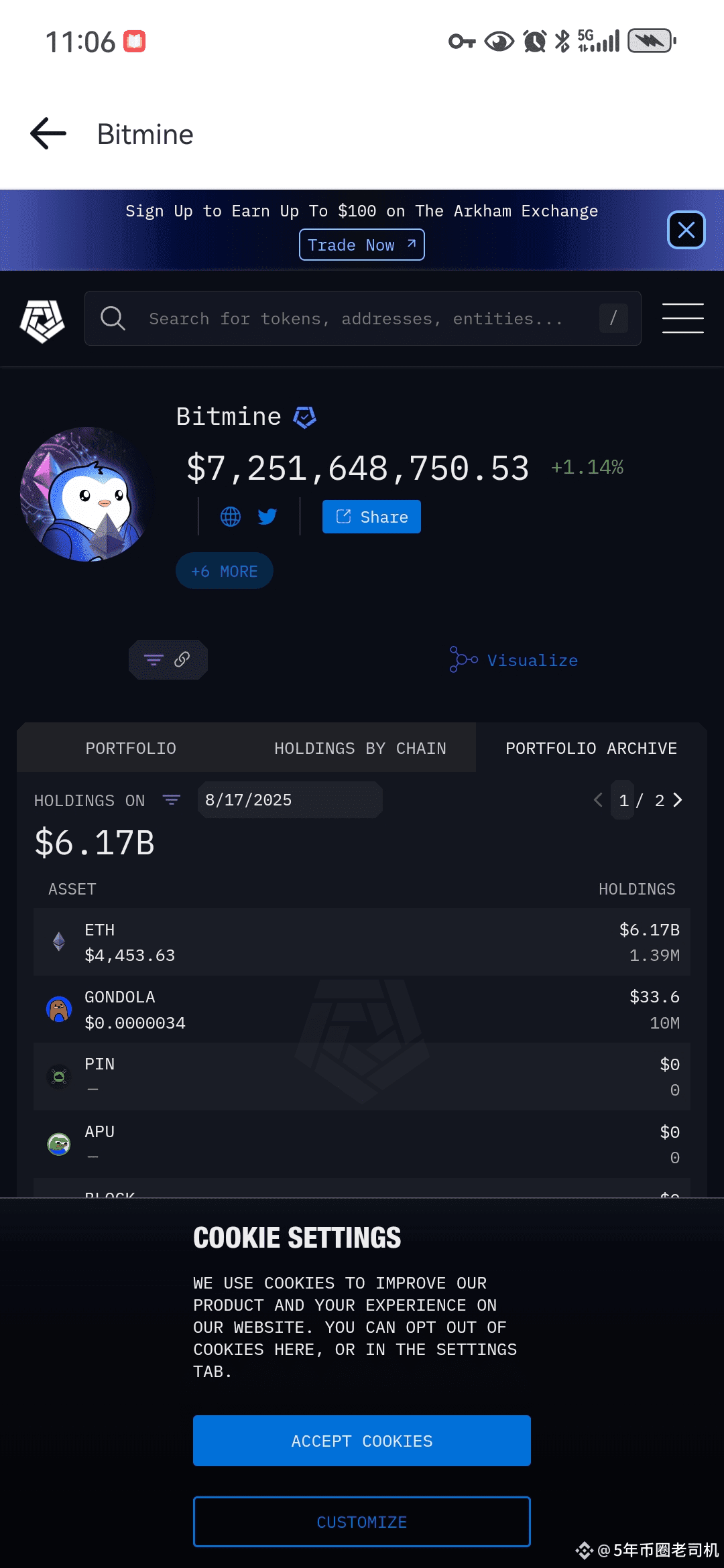Switch to Holdings By Chain tab

click(x=360, y=748)
